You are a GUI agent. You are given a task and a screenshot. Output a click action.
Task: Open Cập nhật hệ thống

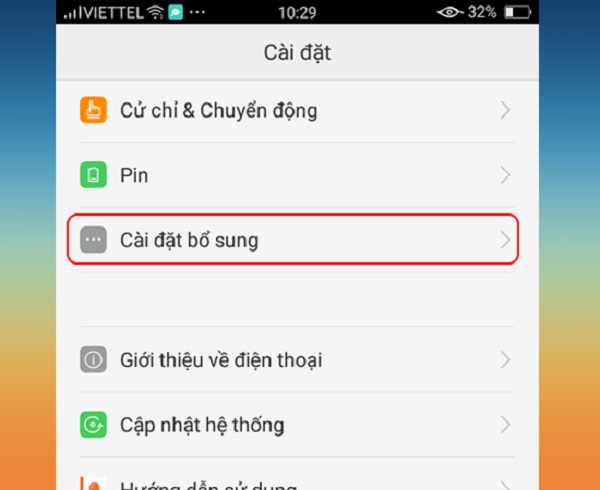click(x=202, y=425)
